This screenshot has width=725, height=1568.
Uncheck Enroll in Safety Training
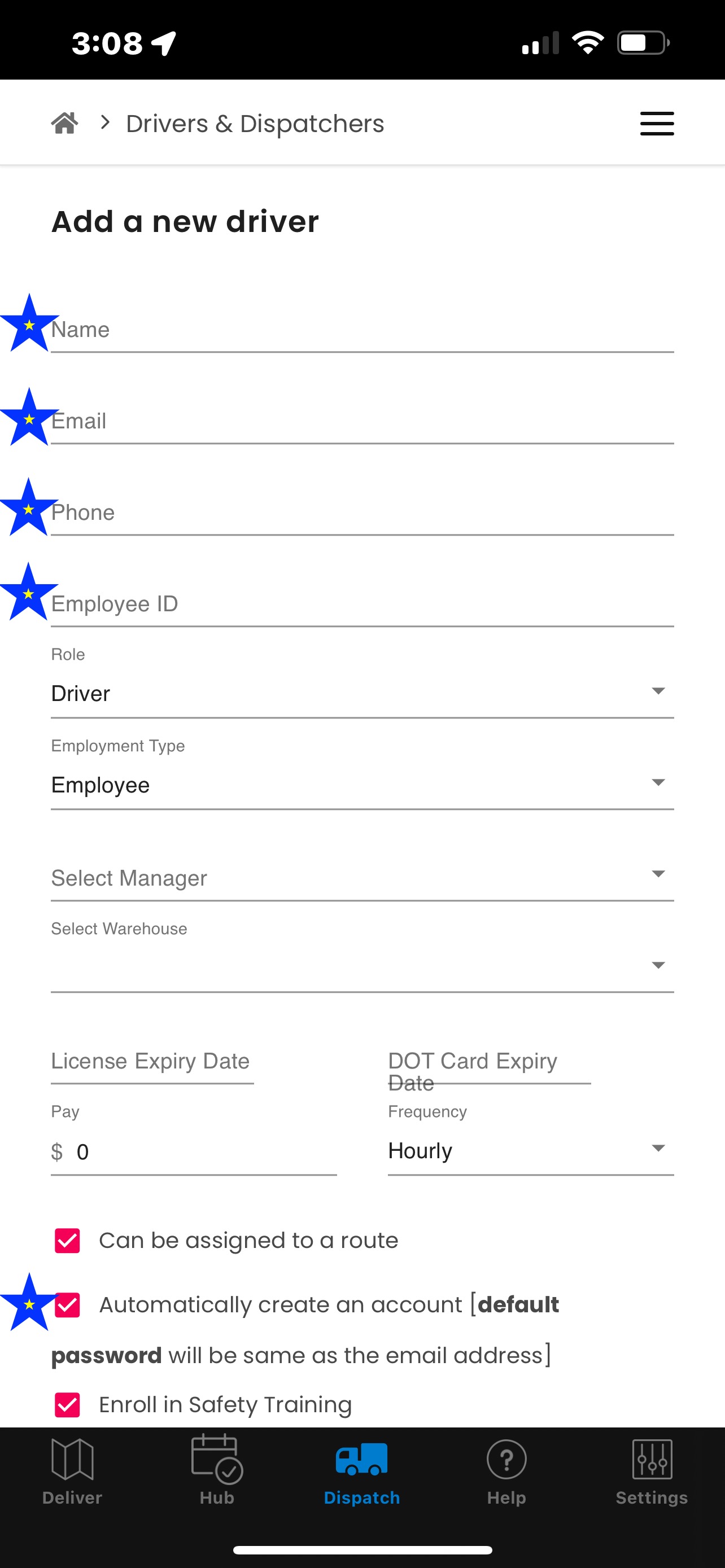click(68, 1405)
